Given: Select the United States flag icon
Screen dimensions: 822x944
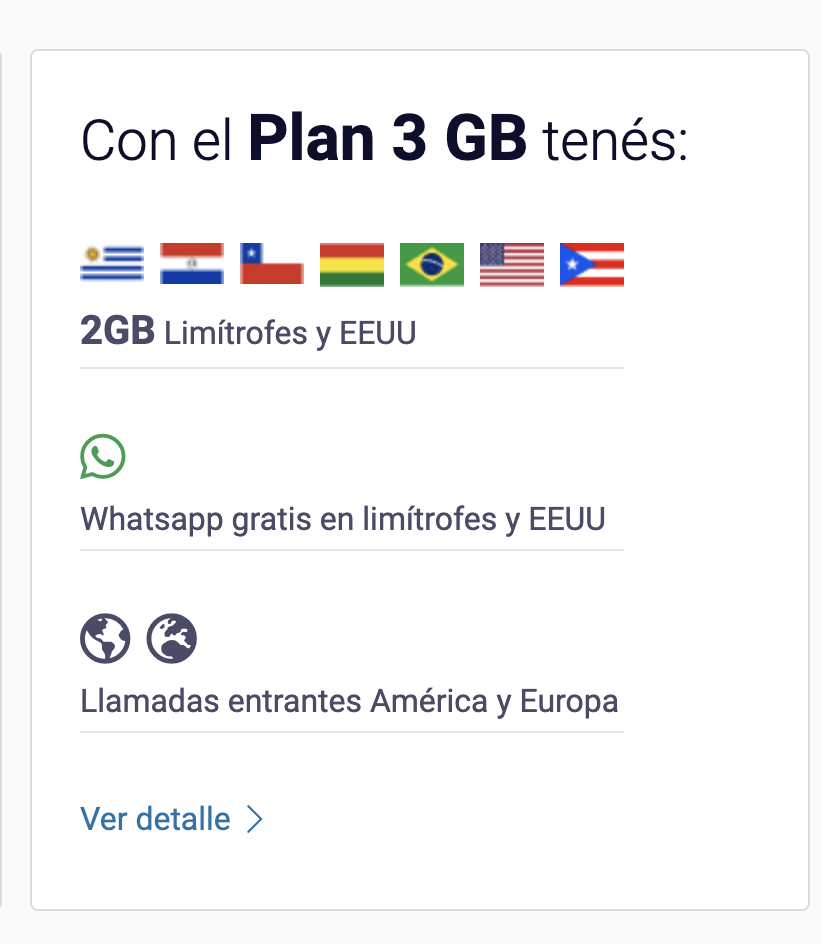Looking at the screenshot, I should pyautogui.click(x=511, y=264).
